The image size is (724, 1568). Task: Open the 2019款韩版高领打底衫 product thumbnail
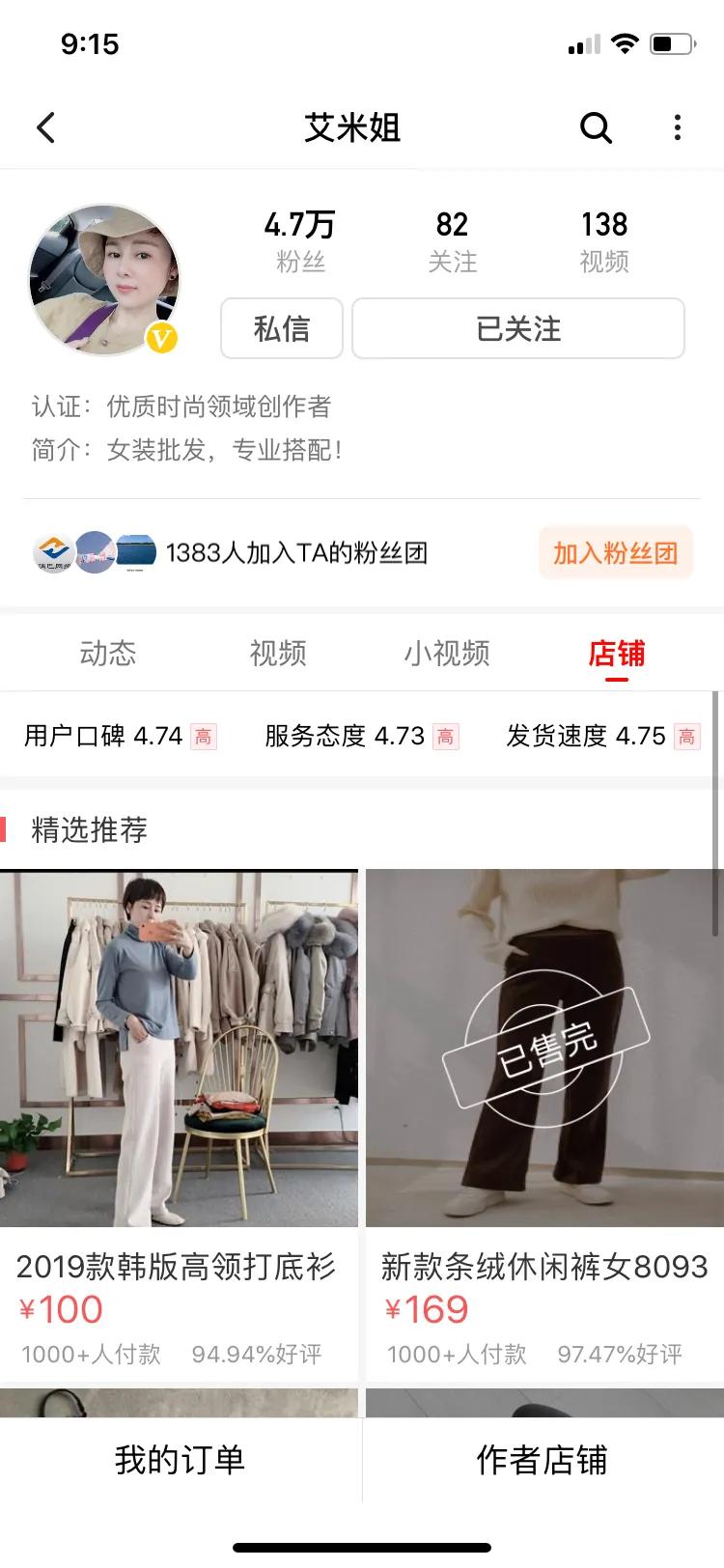(x=180, y=1043)
